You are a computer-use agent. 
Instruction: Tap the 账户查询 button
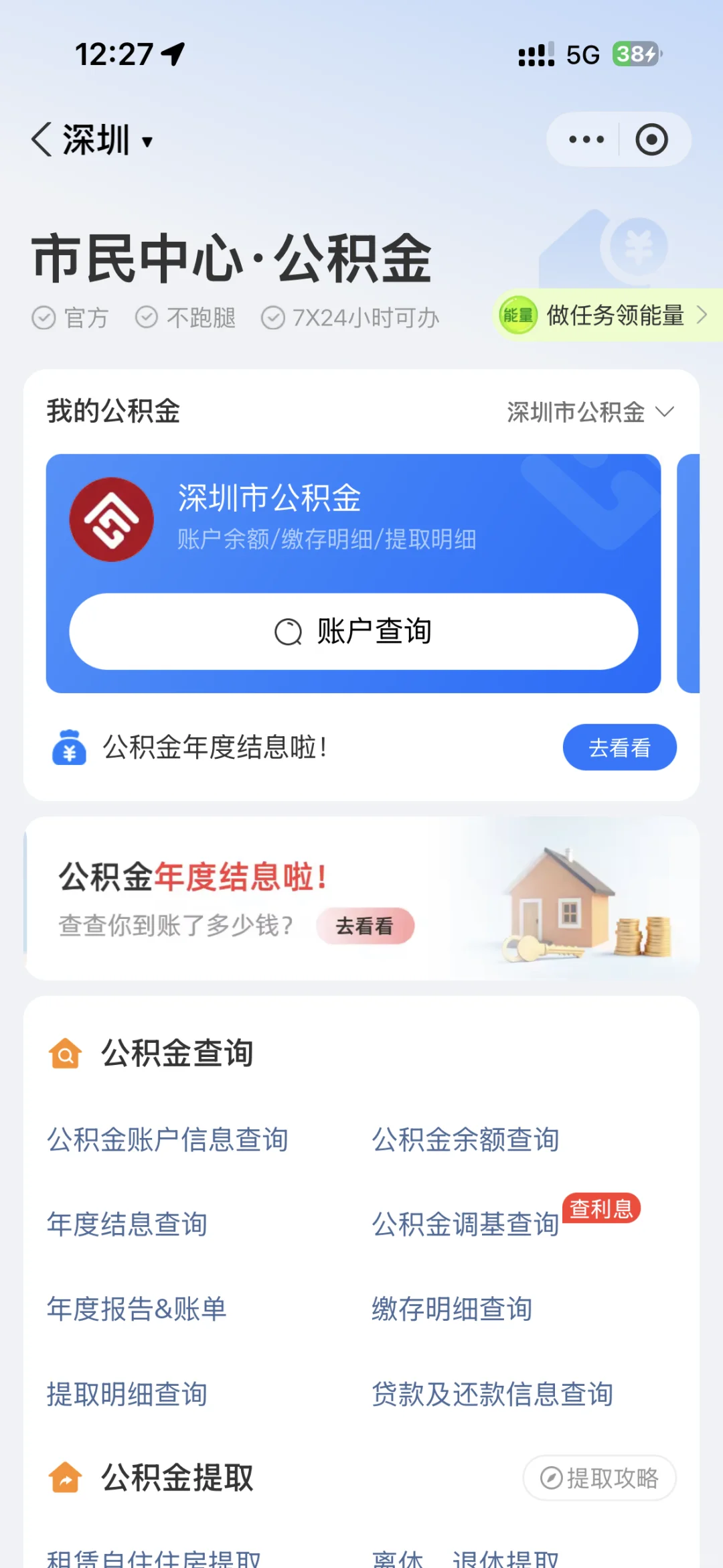click(353, 631)
